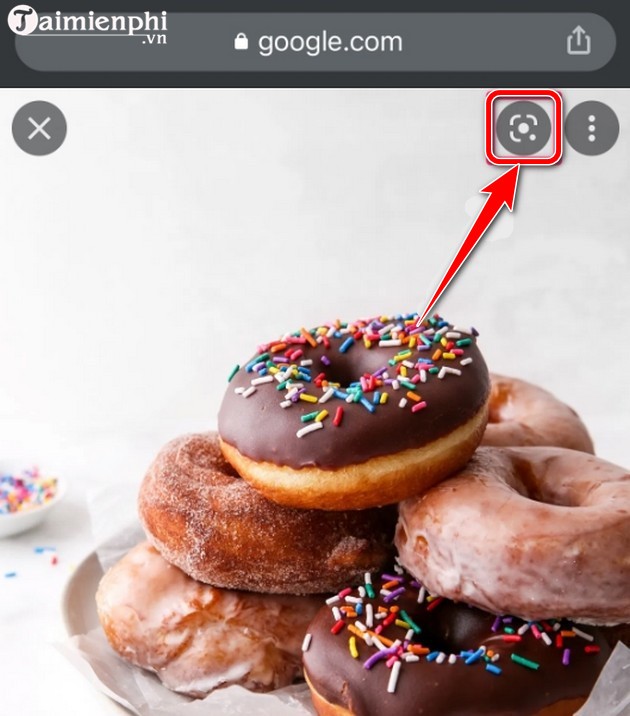
Task: Close the image viewer
Action: pos(39,128)
